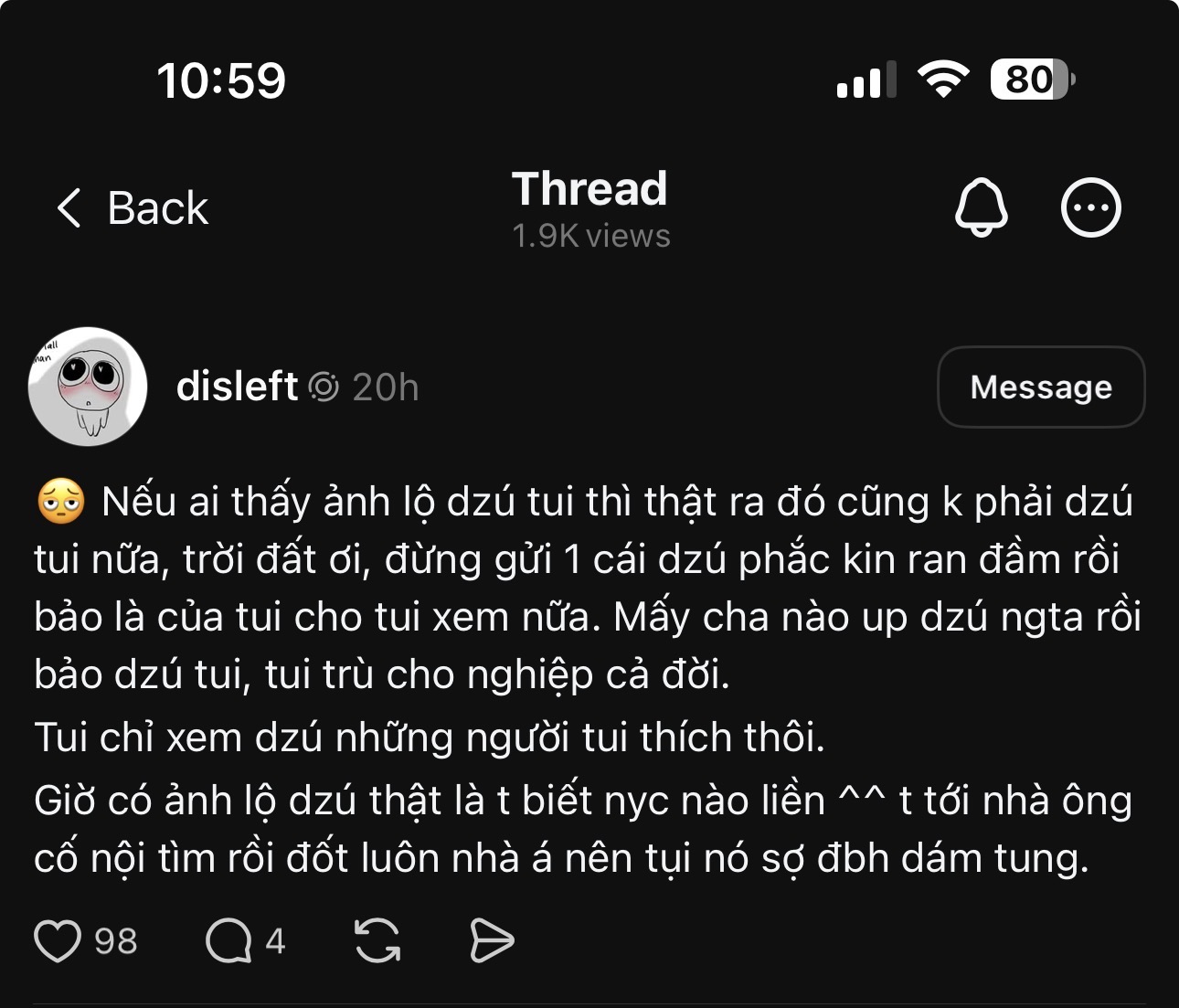
Task: Go back from the Thread view
Action: click(x=133, y=208)
